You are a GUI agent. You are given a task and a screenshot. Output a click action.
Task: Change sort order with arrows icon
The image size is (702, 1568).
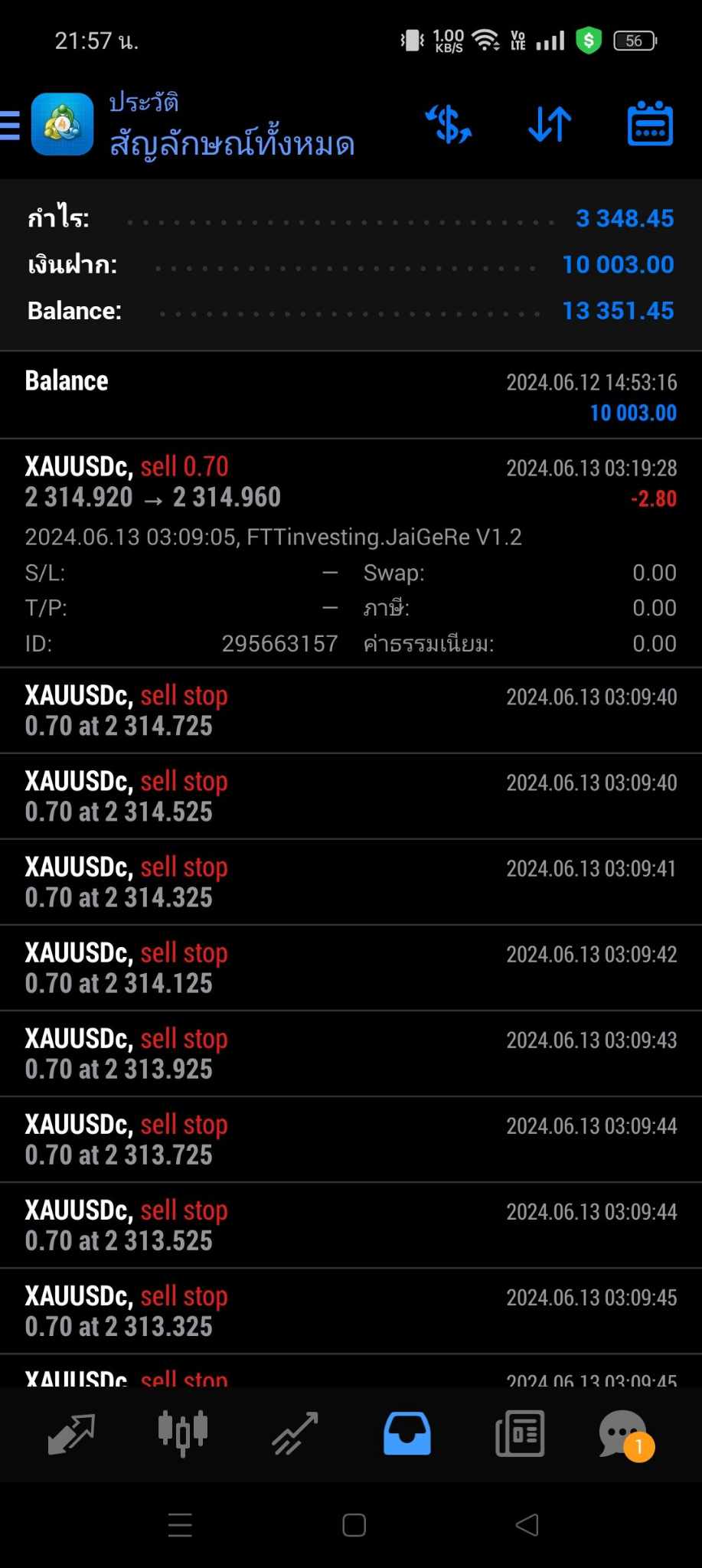click(x=550, y=124)
